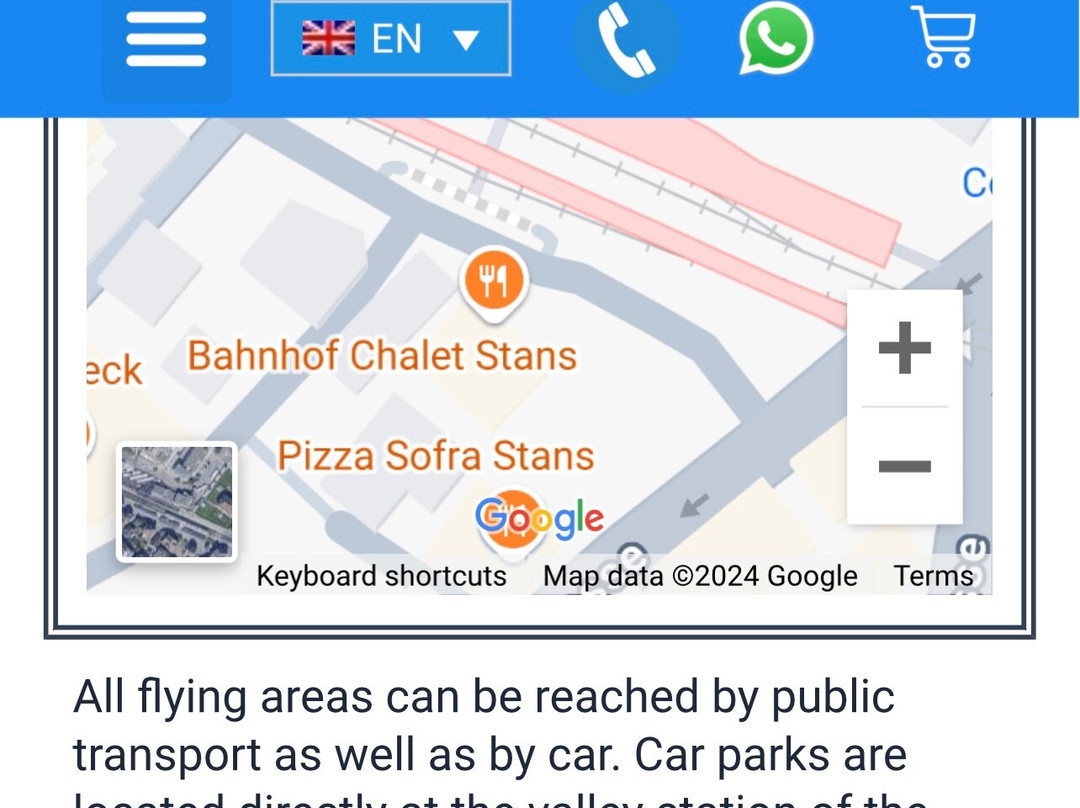The width and height of the screenshot is (1080, 808).
Task: Switch map to satellite view thumbnail
Action: pyautogui.click(x=177, y=501)
